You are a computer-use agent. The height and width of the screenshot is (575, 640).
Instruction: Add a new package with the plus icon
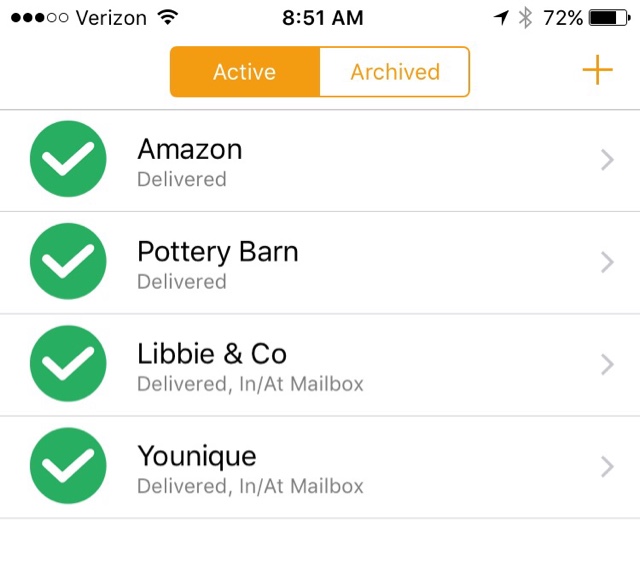pyautogui.click(x=597, y=71)
